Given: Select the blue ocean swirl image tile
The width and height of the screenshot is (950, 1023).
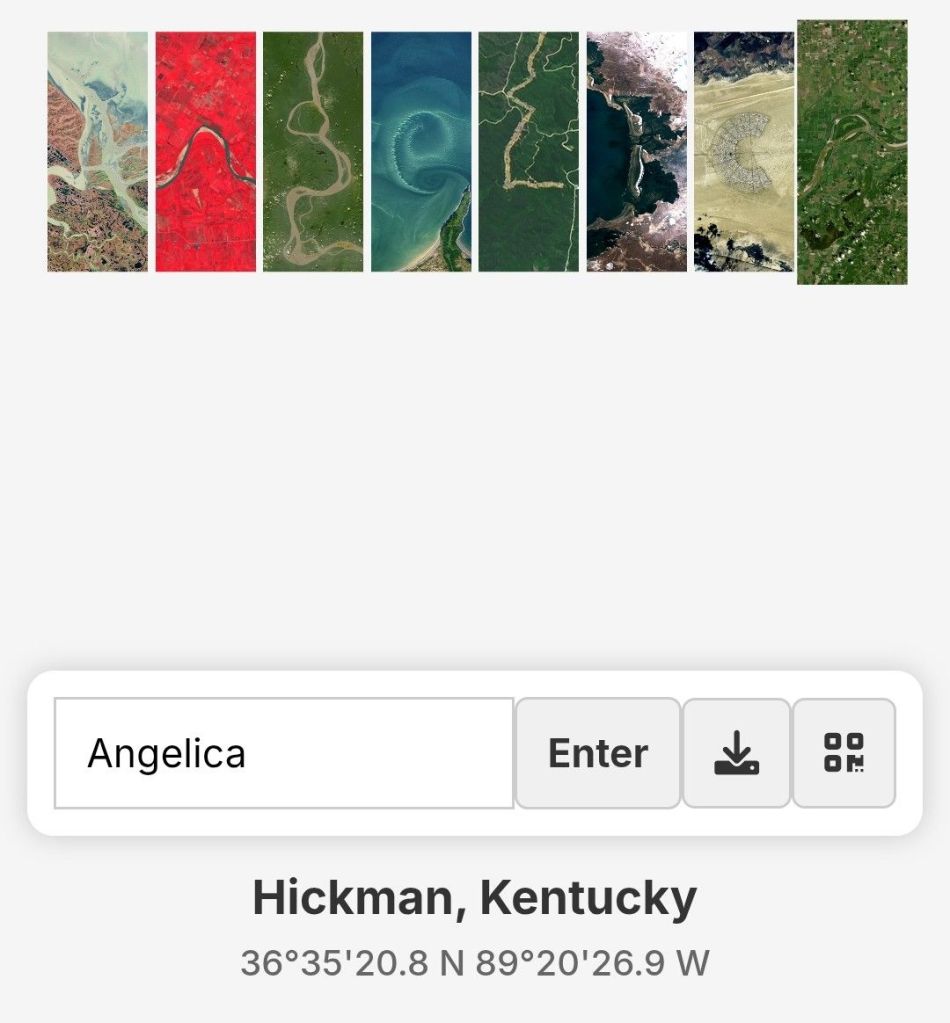Looking at the screenshot, I should point(421,151).
